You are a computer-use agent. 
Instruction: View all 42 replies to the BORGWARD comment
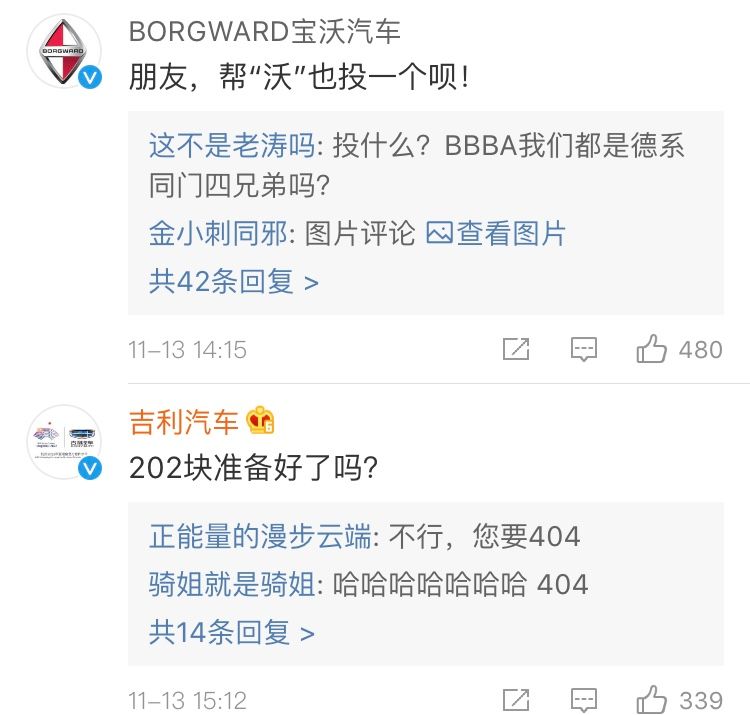(x=233, y=282)
